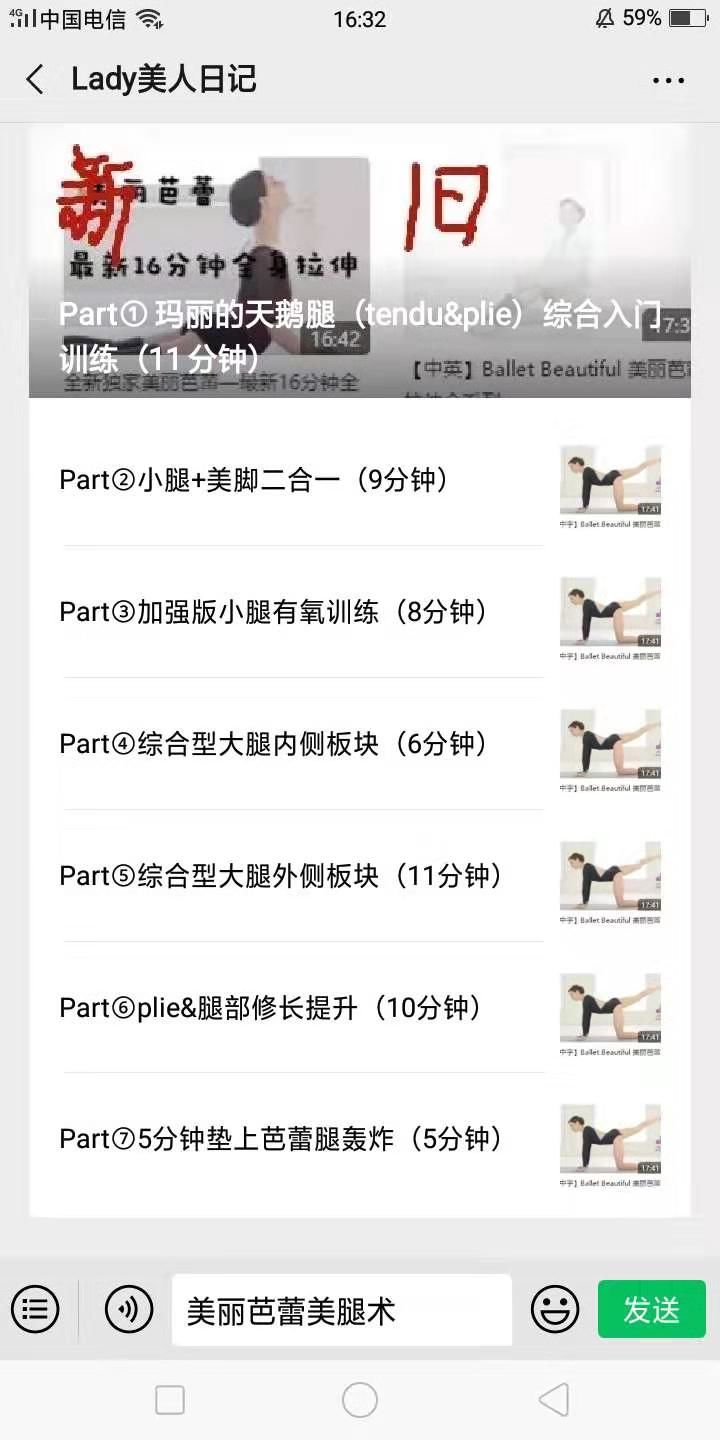Open the three-dot overflow menu
This screenshot has height=1440, width=720.
point(668,81)
